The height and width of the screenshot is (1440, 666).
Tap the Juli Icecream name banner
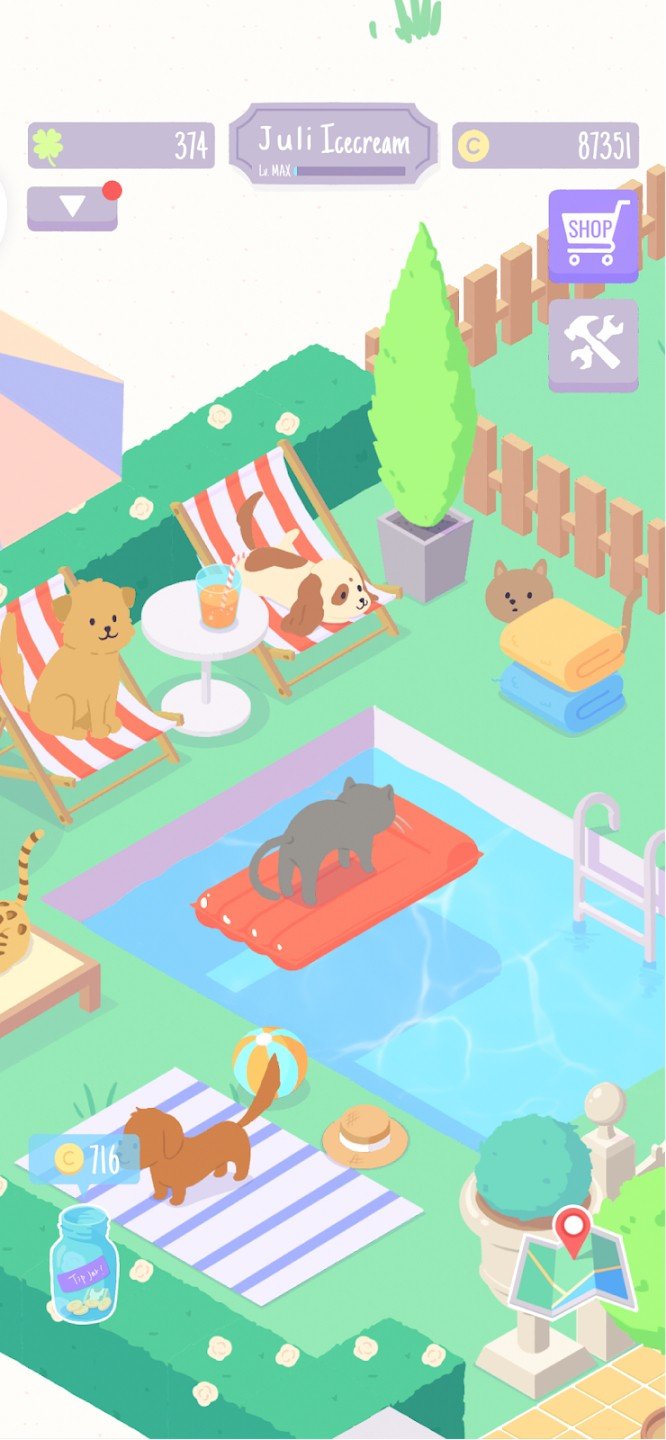tap(333, 145)
